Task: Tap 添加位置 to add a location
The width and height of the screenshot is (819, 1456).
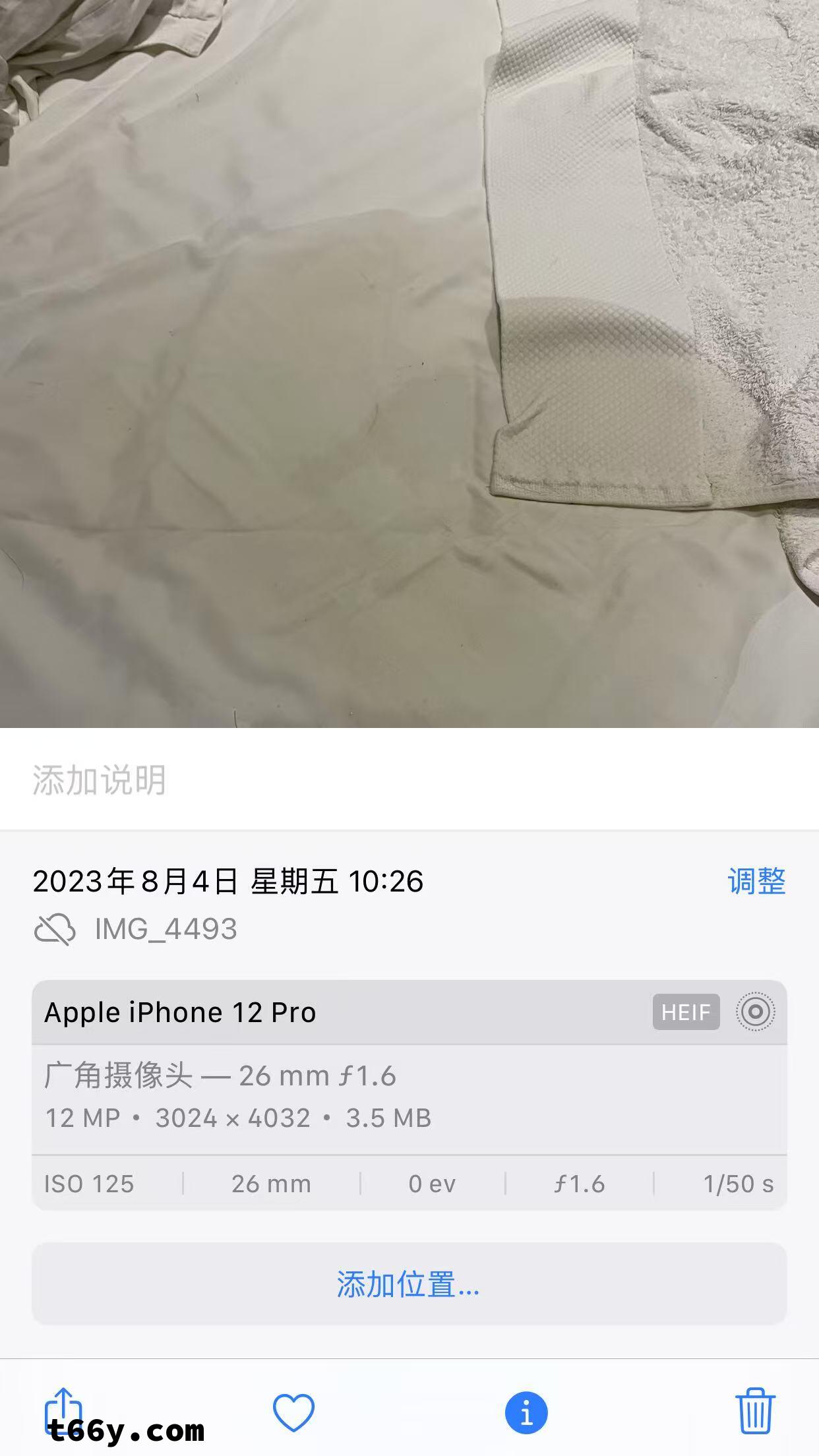Action: pyautogui.click(x=409, y=1285)
